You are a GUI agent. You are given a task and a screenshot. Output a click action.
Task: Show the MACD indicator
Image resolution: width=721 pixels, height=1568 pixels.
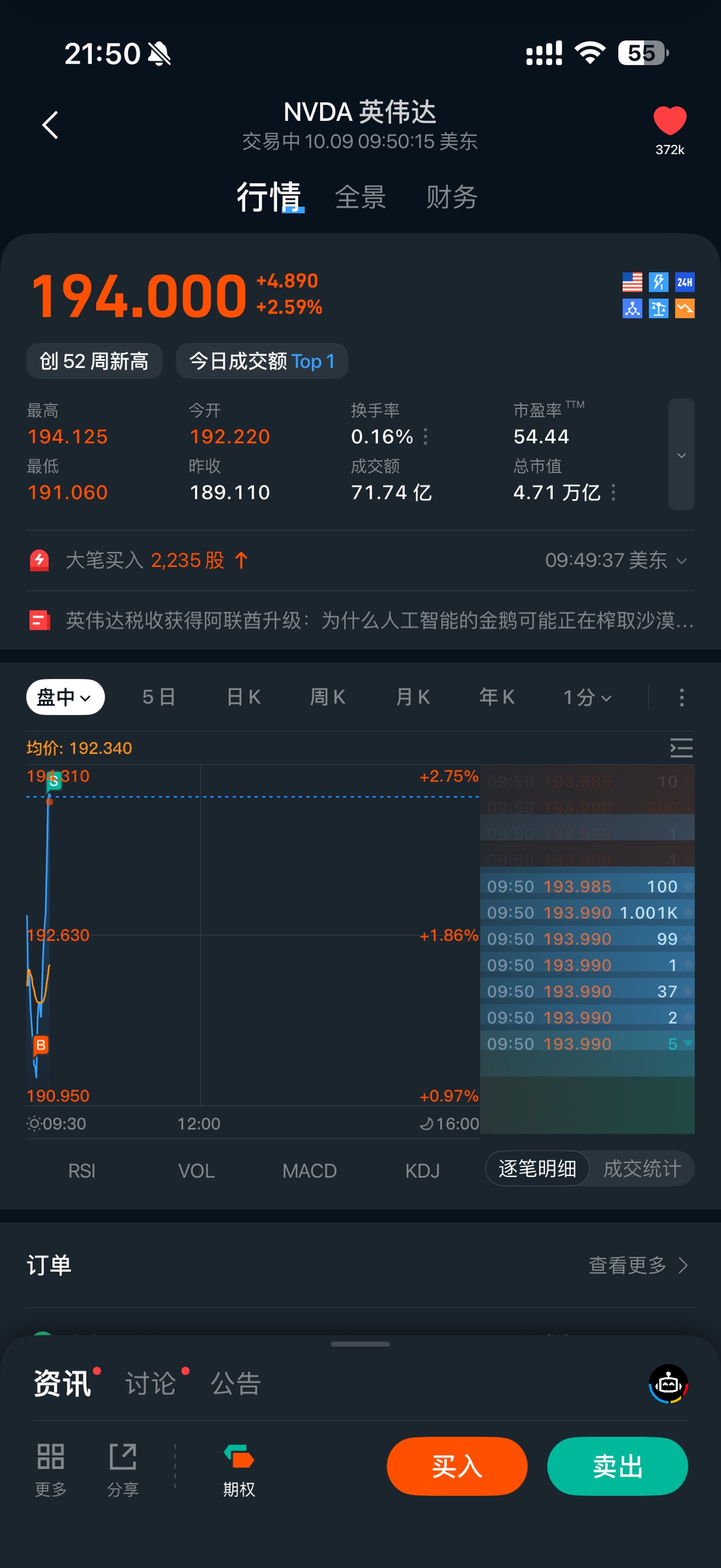309,1170
